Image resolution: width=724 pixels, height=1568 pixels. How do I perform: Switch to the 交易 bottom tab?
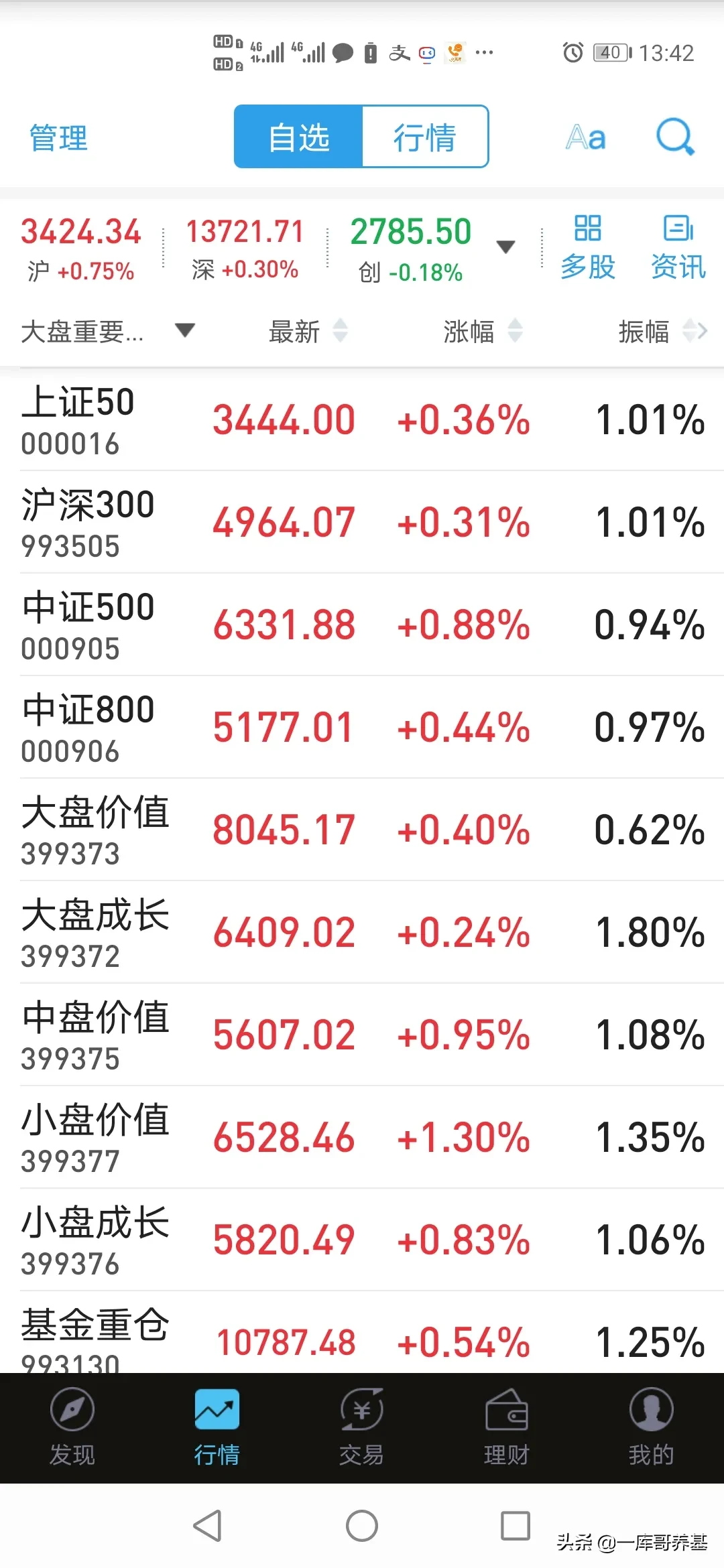[362, 1427]
